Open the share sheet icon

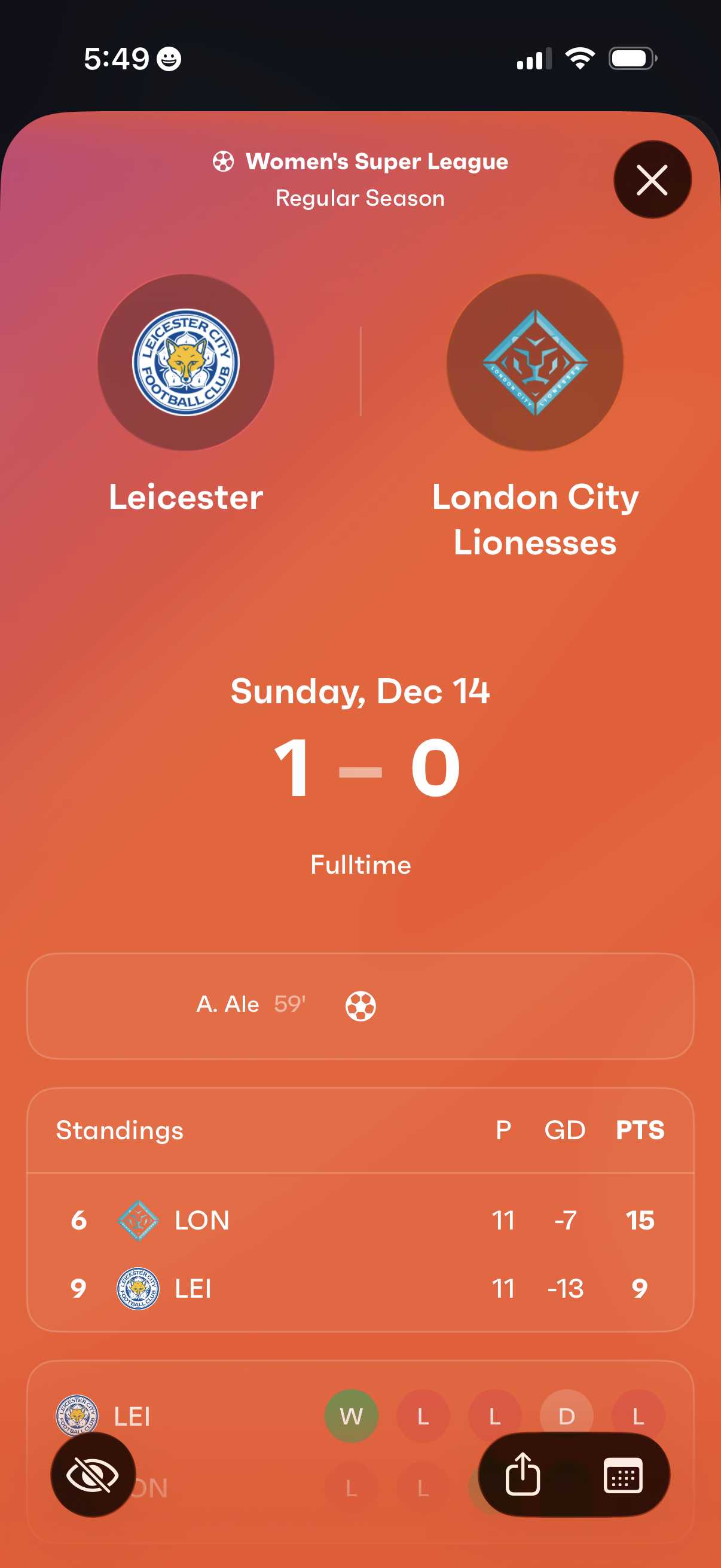point(524,1475)
